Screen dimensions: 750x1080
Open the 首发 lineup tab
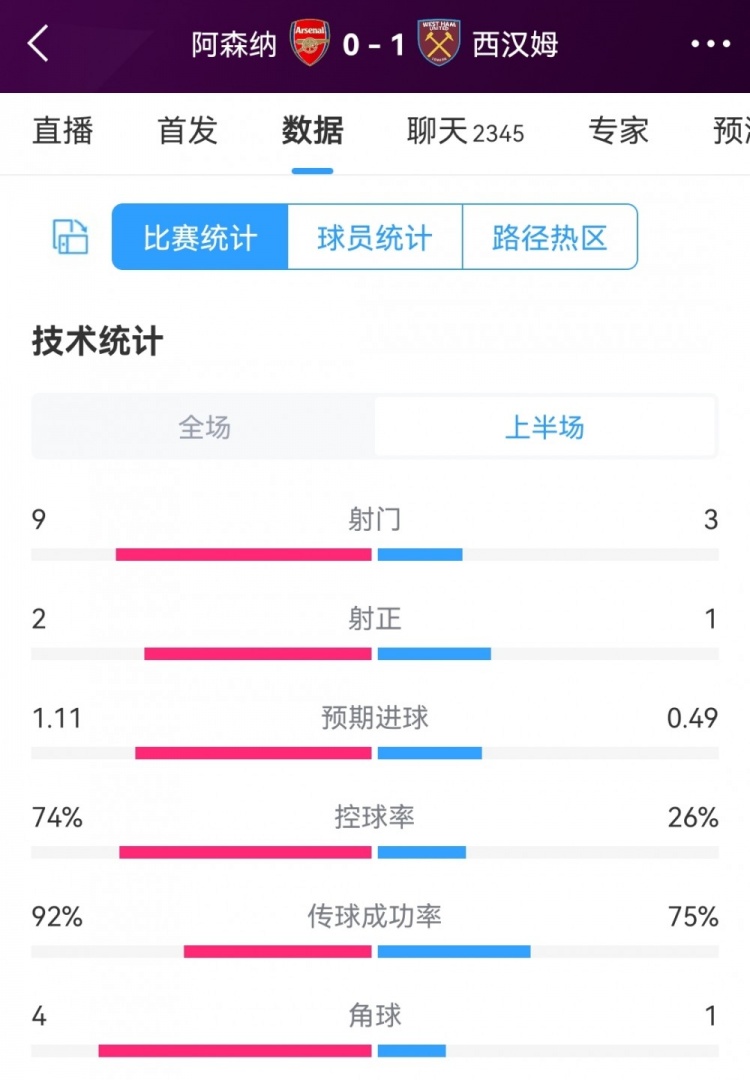tap(187, 131)
